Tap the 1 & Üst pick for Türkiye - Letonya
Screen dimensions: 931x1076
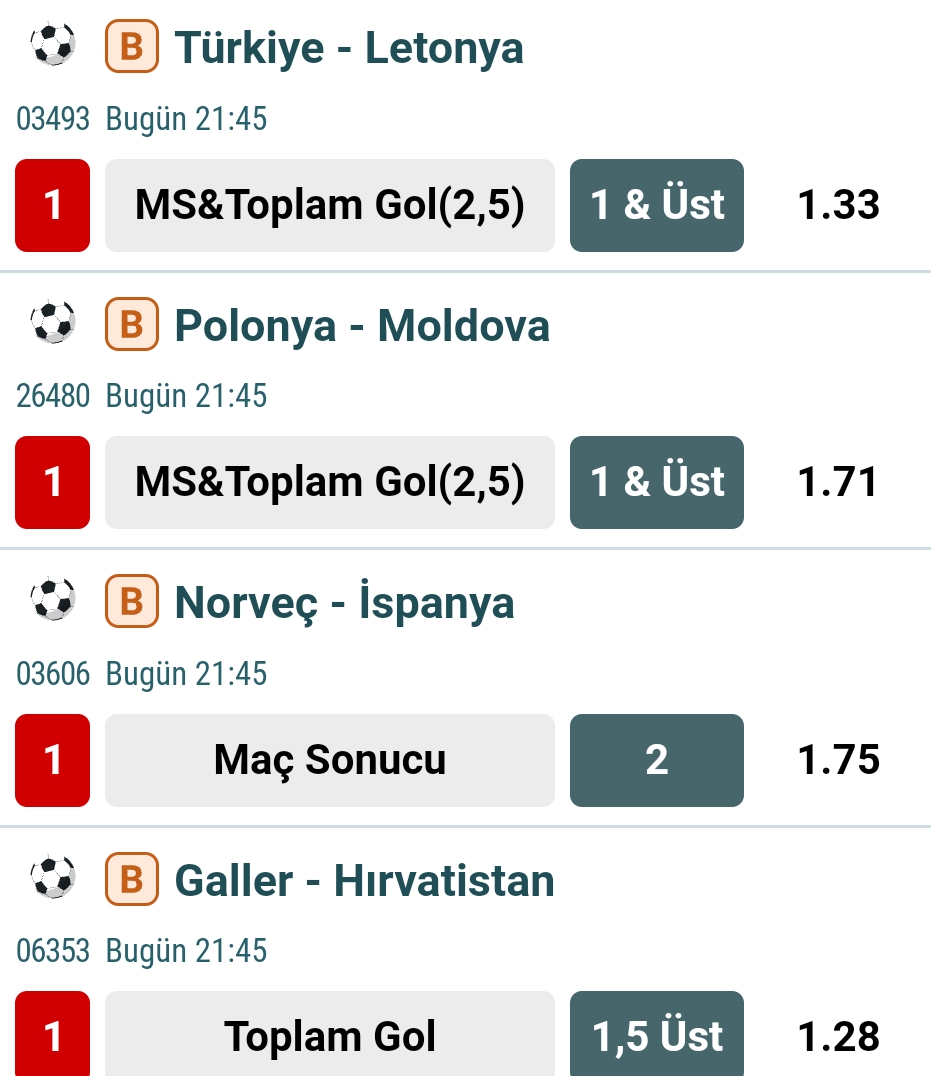click(x=656, y=205)
